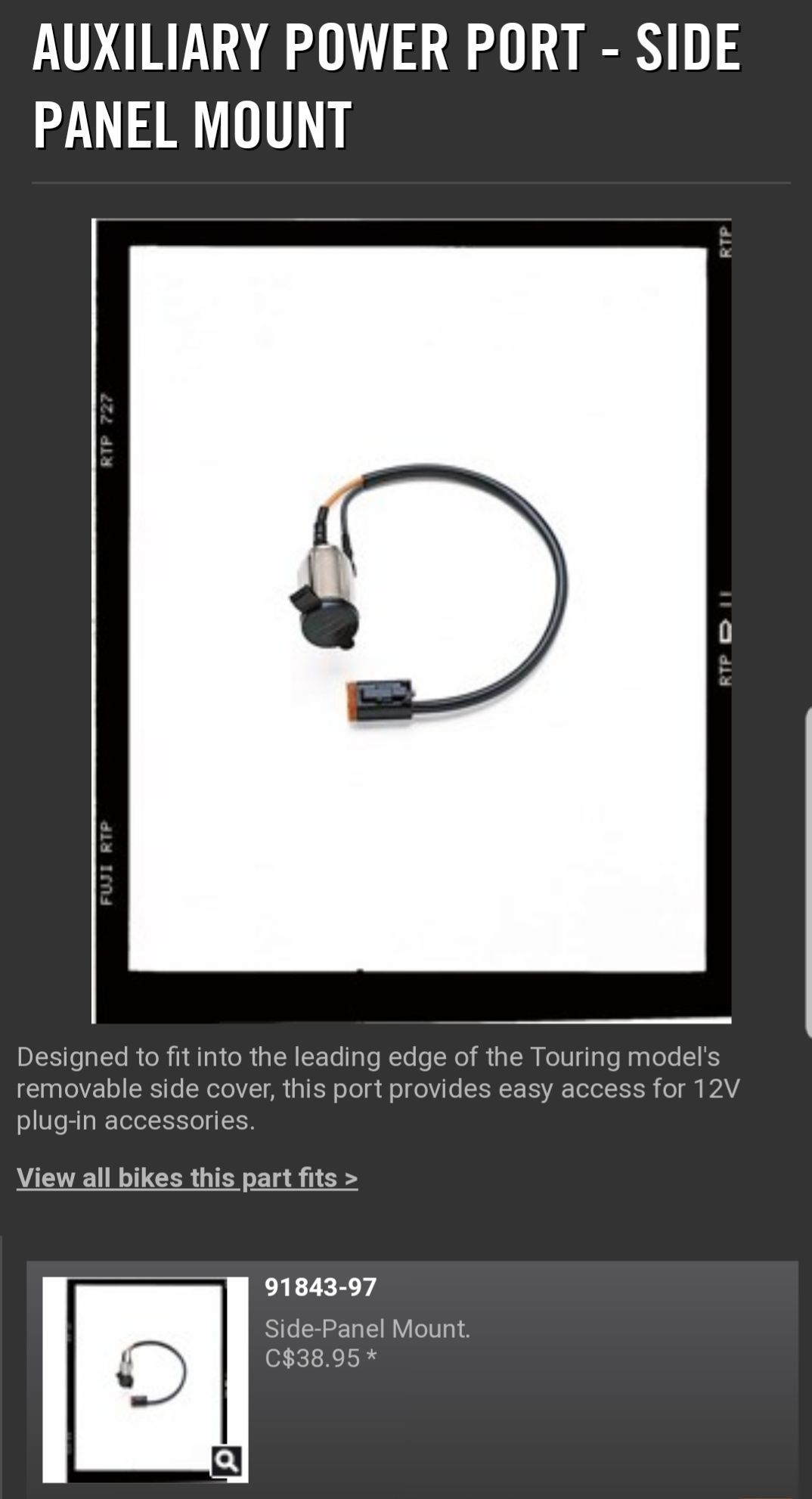Enlarge the 91843-97 thumbnail with magnifier
Viewport: 812px width, 1499px height.
[226, 1460]
